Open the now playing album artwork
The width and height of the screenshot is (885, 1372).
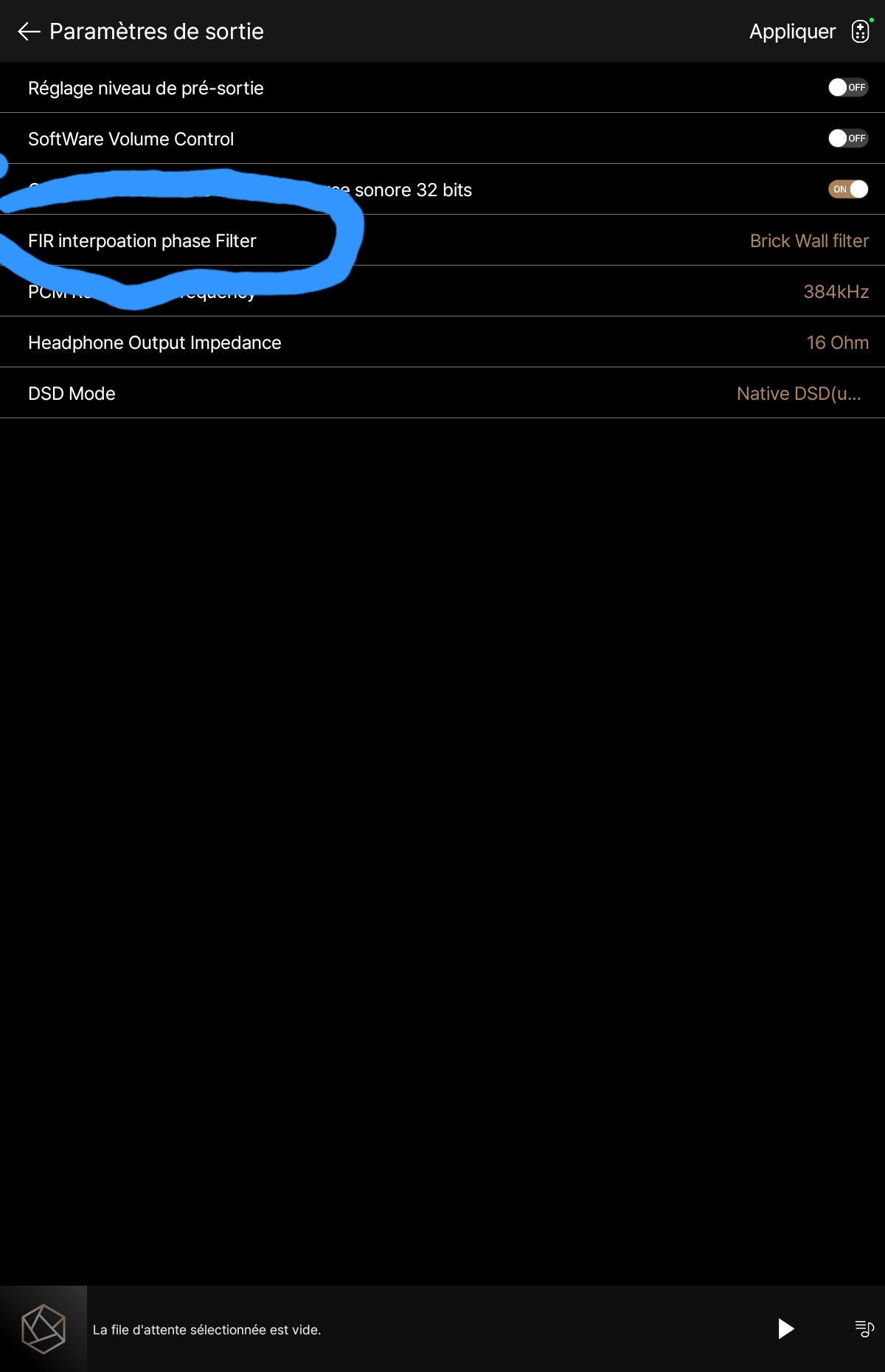[x=44, y=1328]
